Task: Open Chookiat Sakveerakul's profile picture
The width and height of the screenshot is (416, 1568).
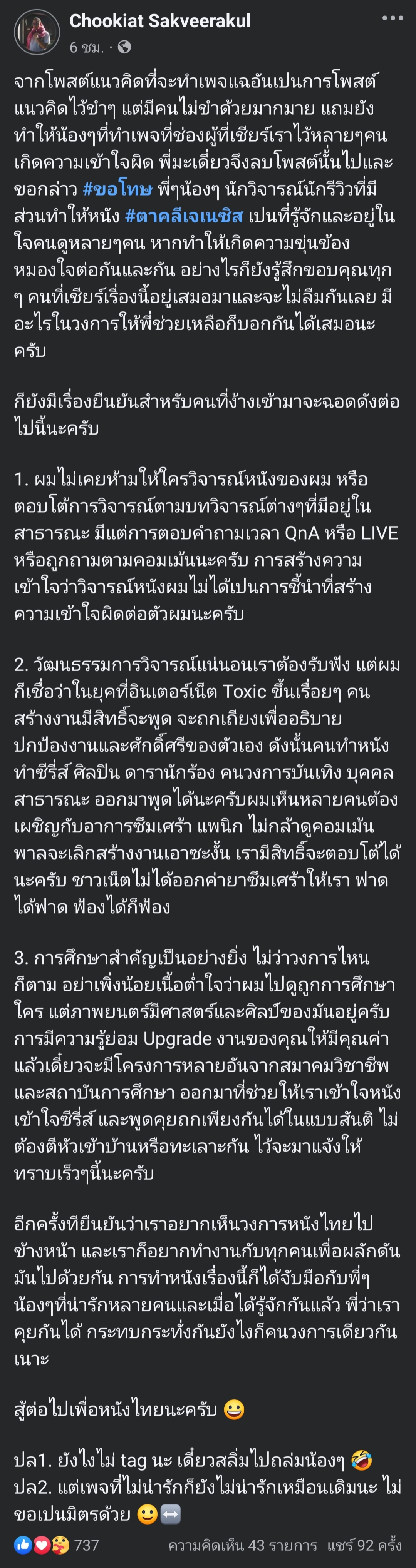Action: pos(37,32)
